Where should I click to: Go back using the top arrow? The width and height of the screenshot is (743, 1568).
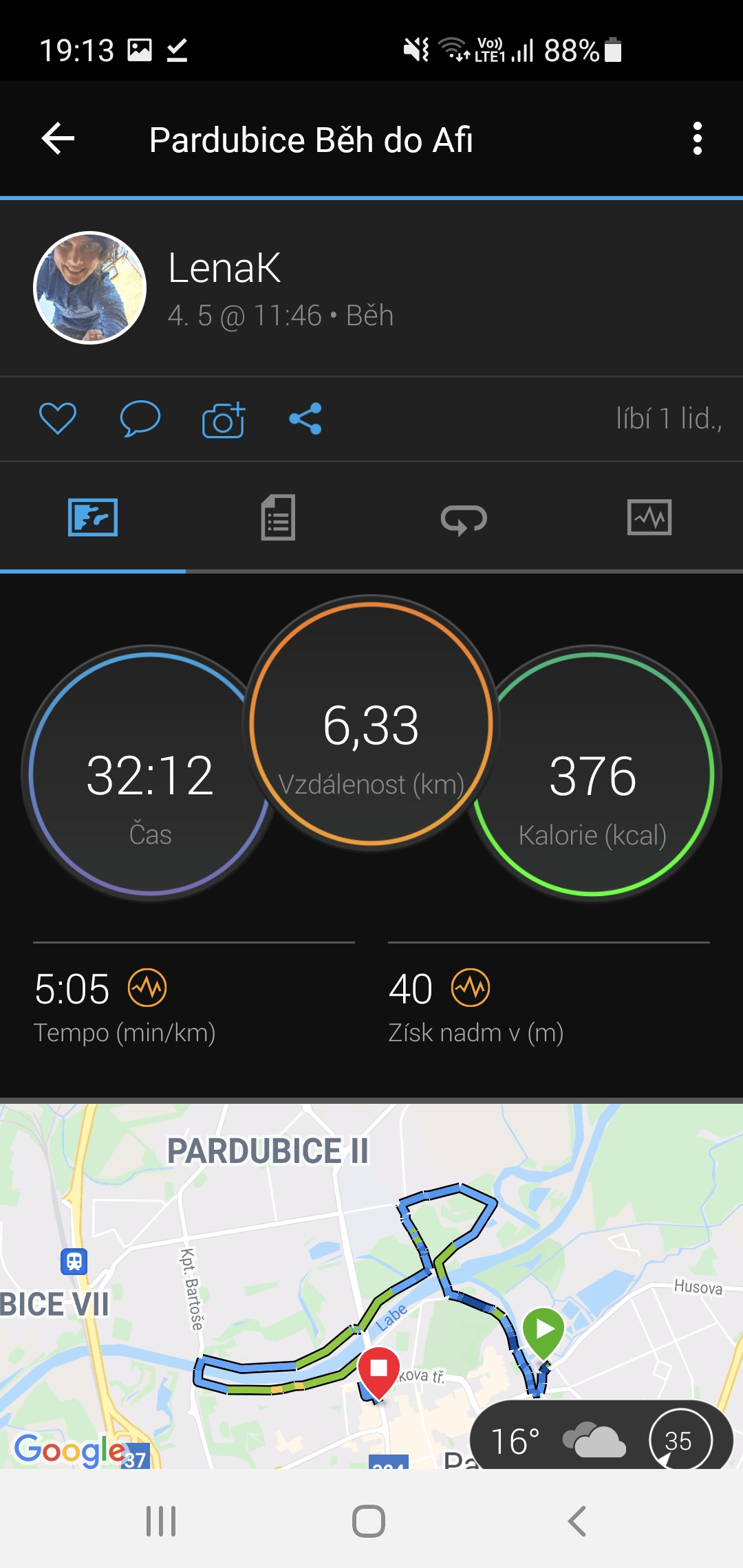(x=58, y=139)
